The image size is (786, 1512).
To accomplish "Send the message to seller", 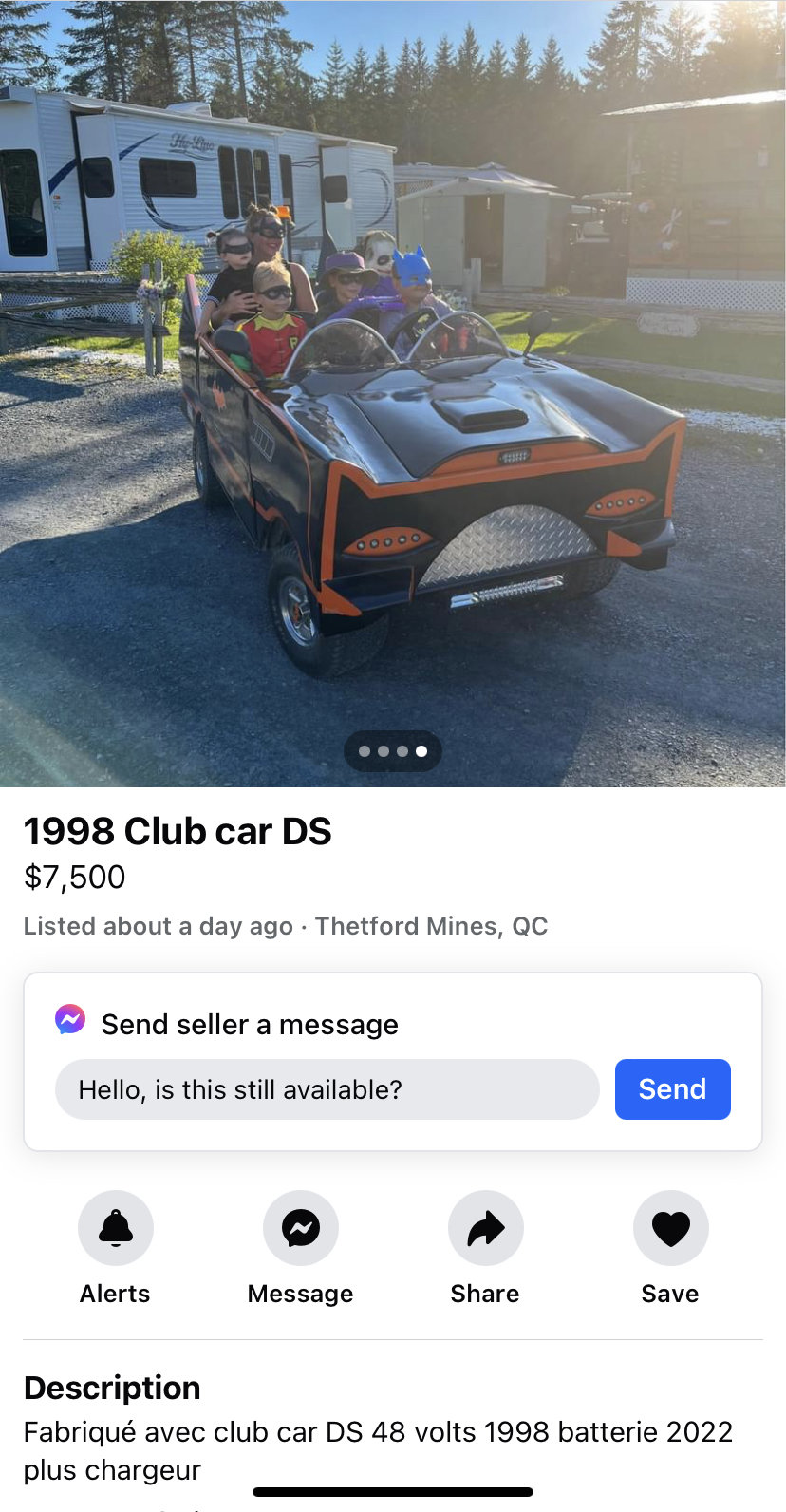I will click(x=672, y=1089).
